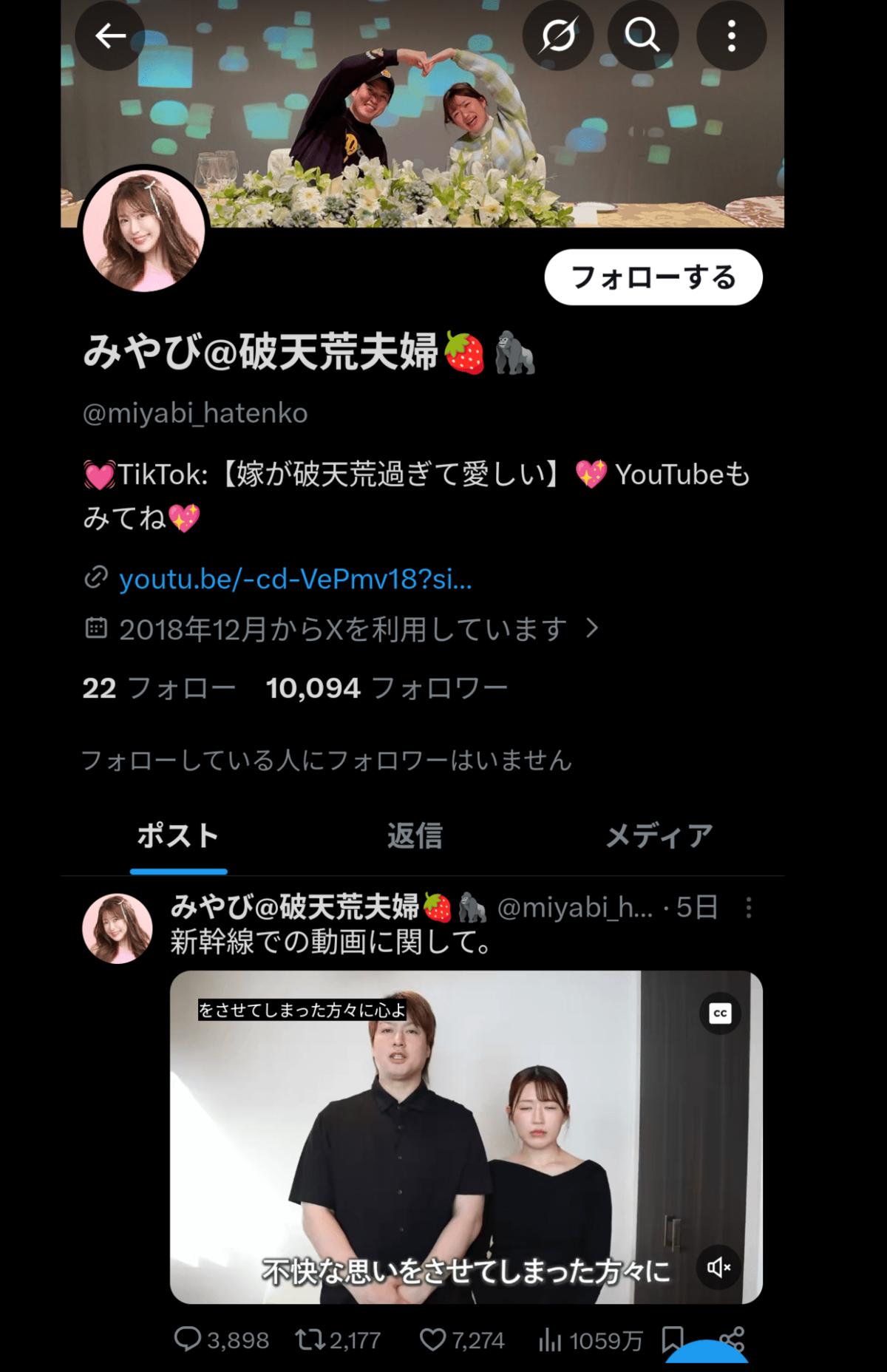887x1372 pixels.
Task: Open more options on the 新幹線 post
Action: click(749, 907)
